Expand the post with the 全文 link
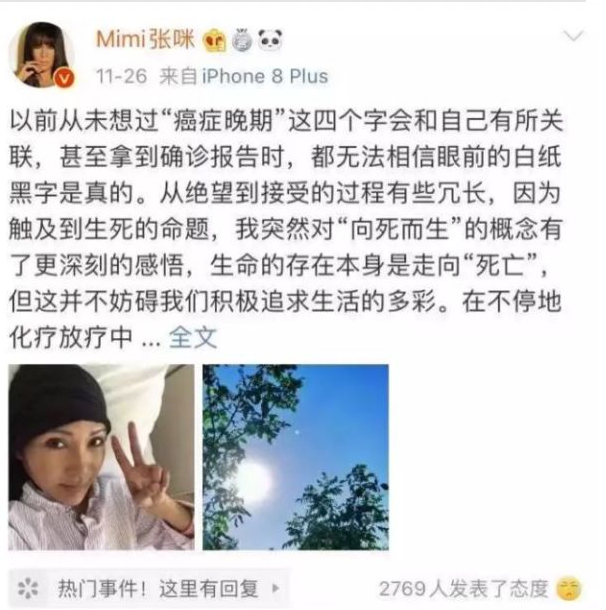This screenshot has height=610, width=606. click(192, 337)
